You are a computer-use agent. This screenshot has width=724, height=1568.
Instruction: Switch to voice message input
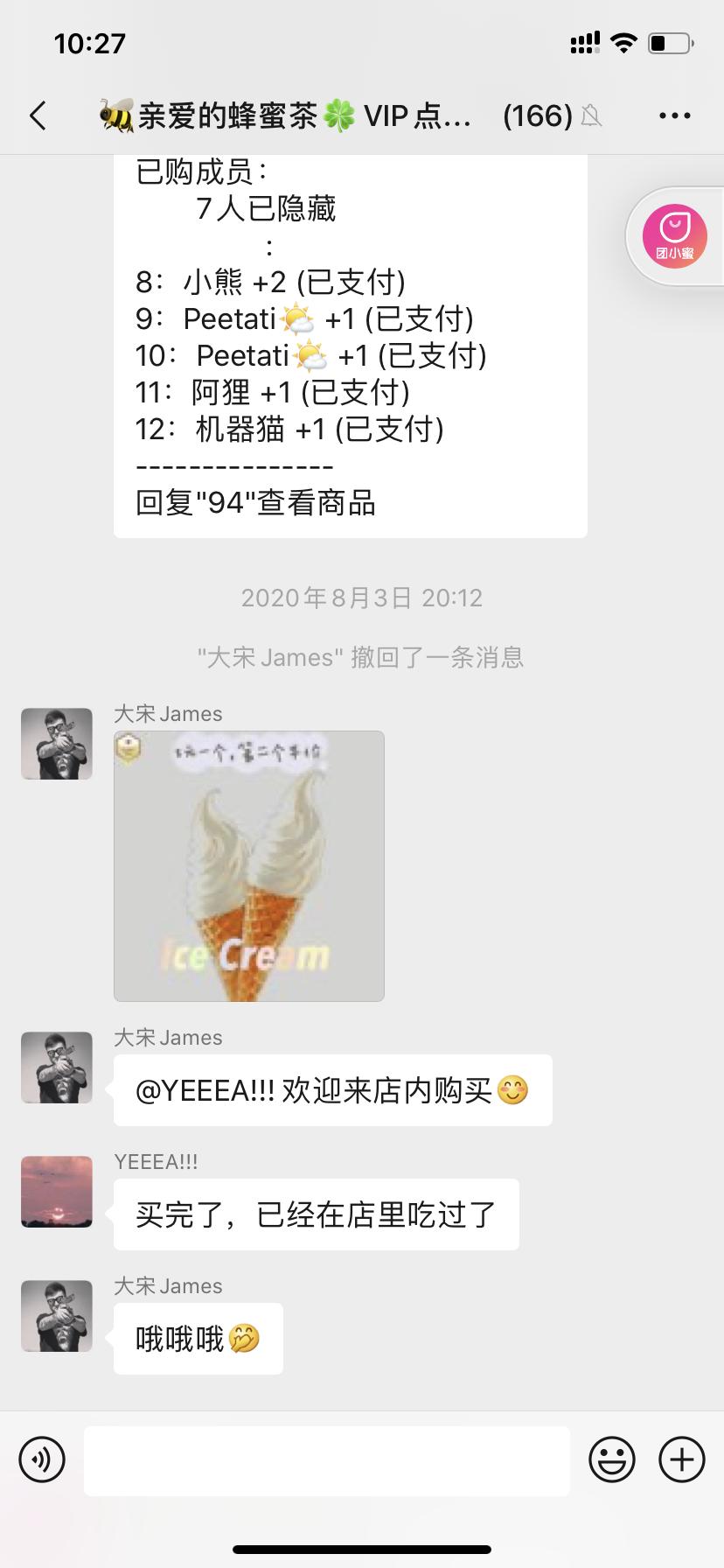[x=42, y=1459]
